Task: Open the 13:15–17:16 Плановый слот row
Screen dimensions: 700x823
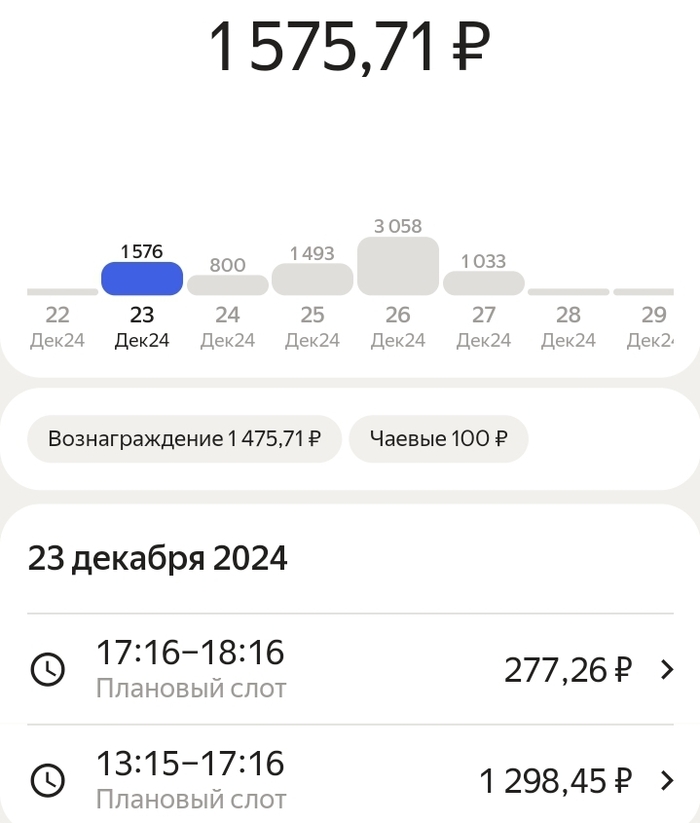Action: coord(350,780)
